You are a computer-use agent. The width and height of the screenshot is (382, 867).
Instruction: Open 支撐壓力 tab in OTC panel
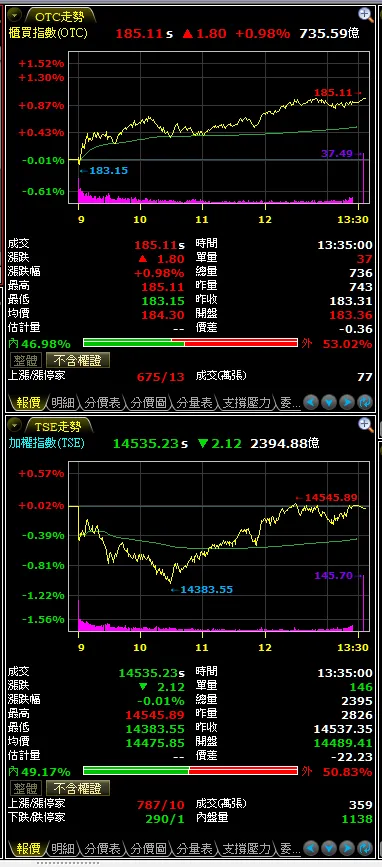point(246,403)
